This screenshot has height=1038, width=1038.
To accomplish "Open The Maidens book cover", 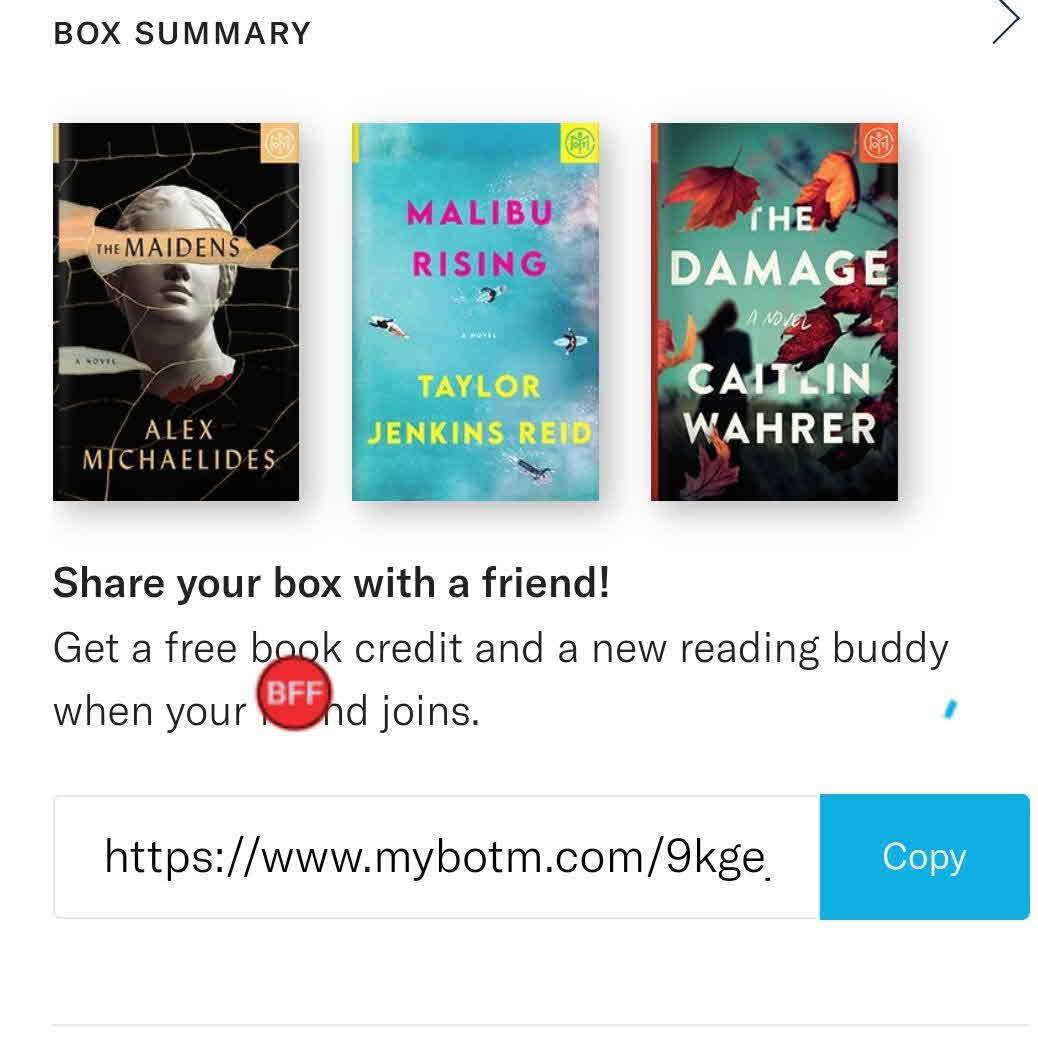I will coord(176,312).
